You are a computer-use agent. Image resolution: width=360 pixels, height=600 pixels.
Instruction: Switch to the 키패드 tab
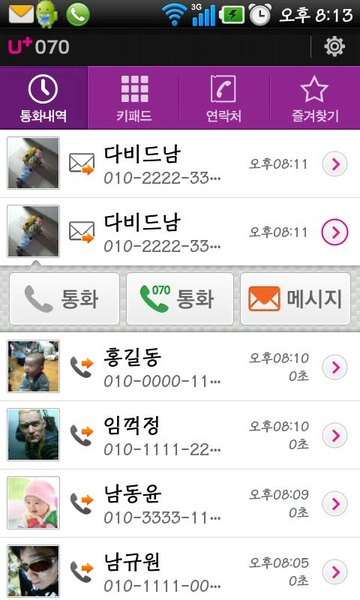point(134,98)
